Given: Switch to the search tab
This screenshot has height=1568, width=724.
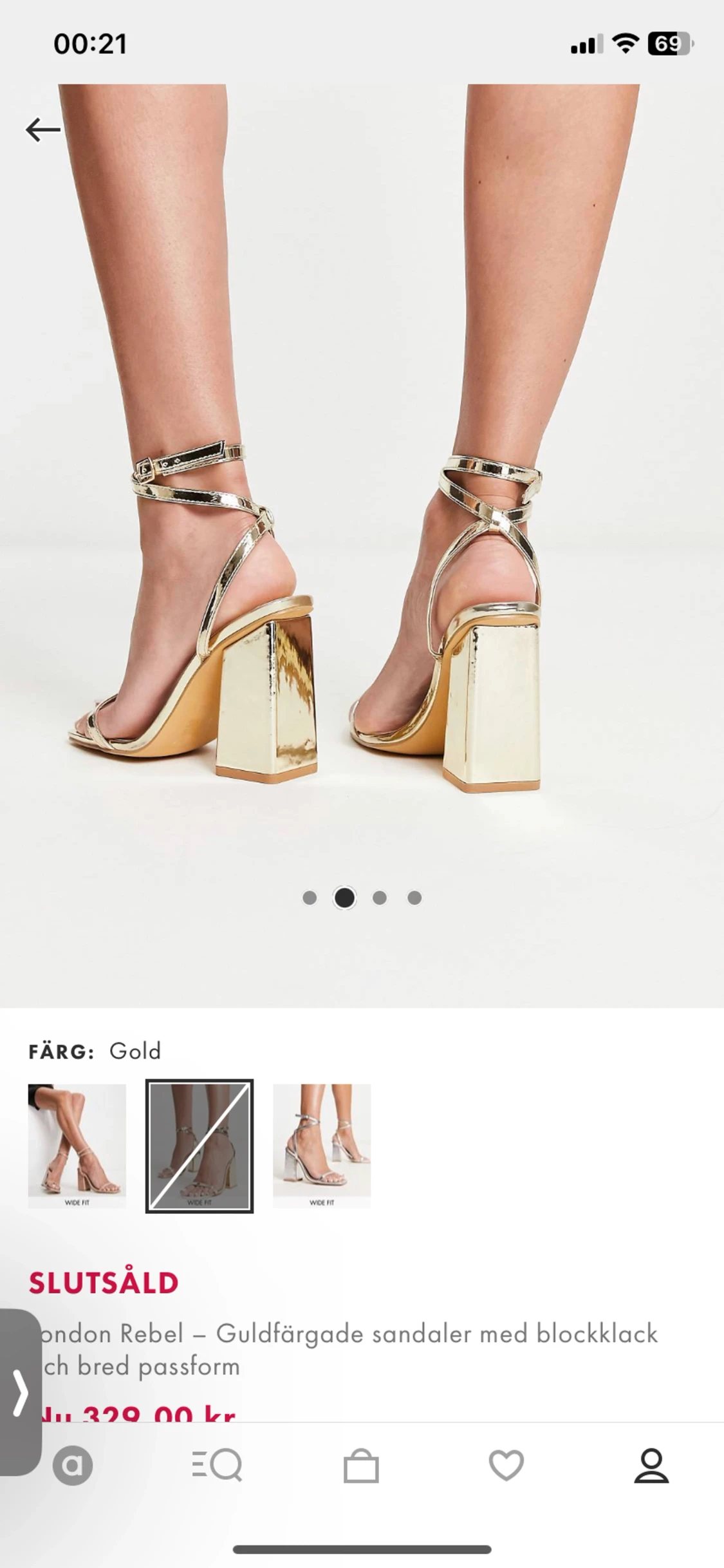Looking at the screenshot, I should pyautogui.click(x=217, y=1466).
